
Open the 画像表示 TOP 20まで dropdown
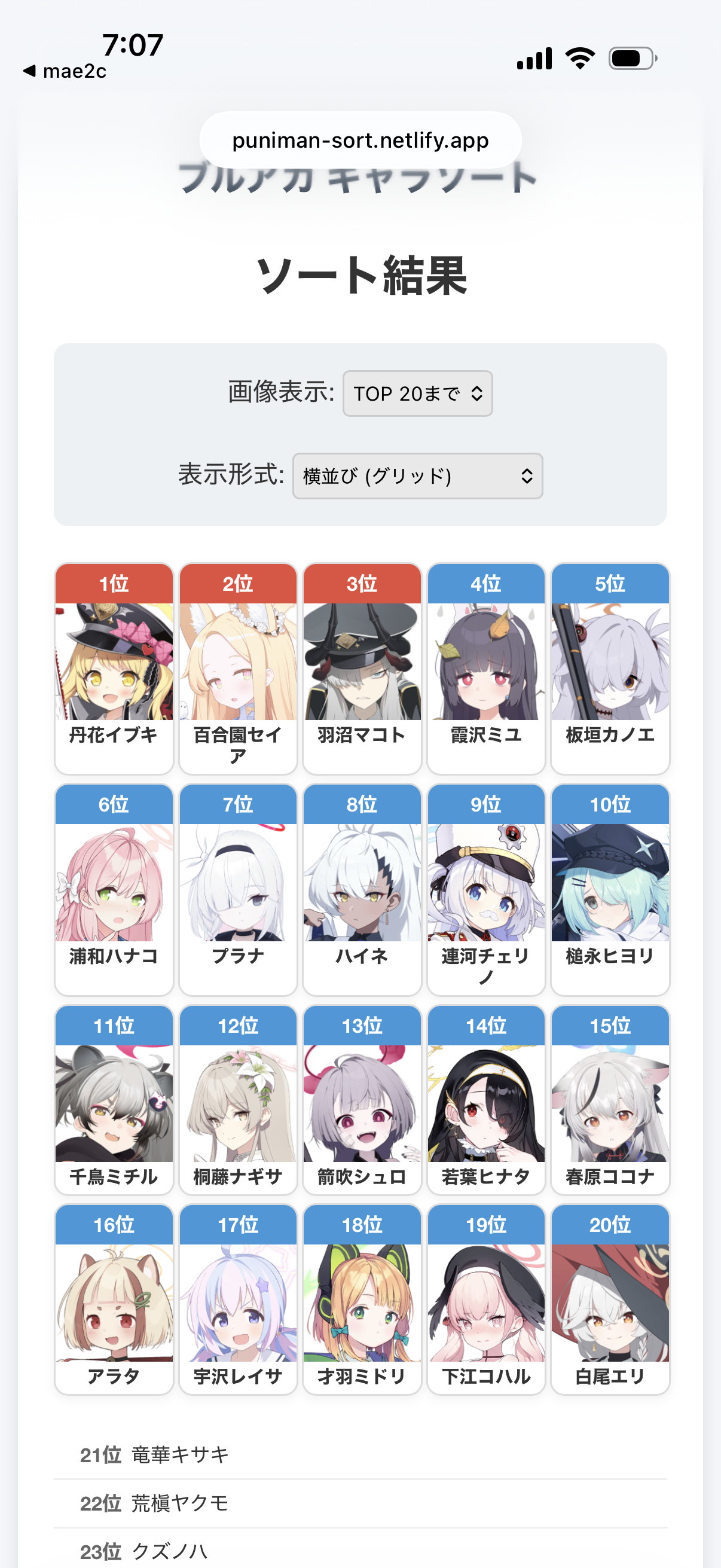pos(417,394)
